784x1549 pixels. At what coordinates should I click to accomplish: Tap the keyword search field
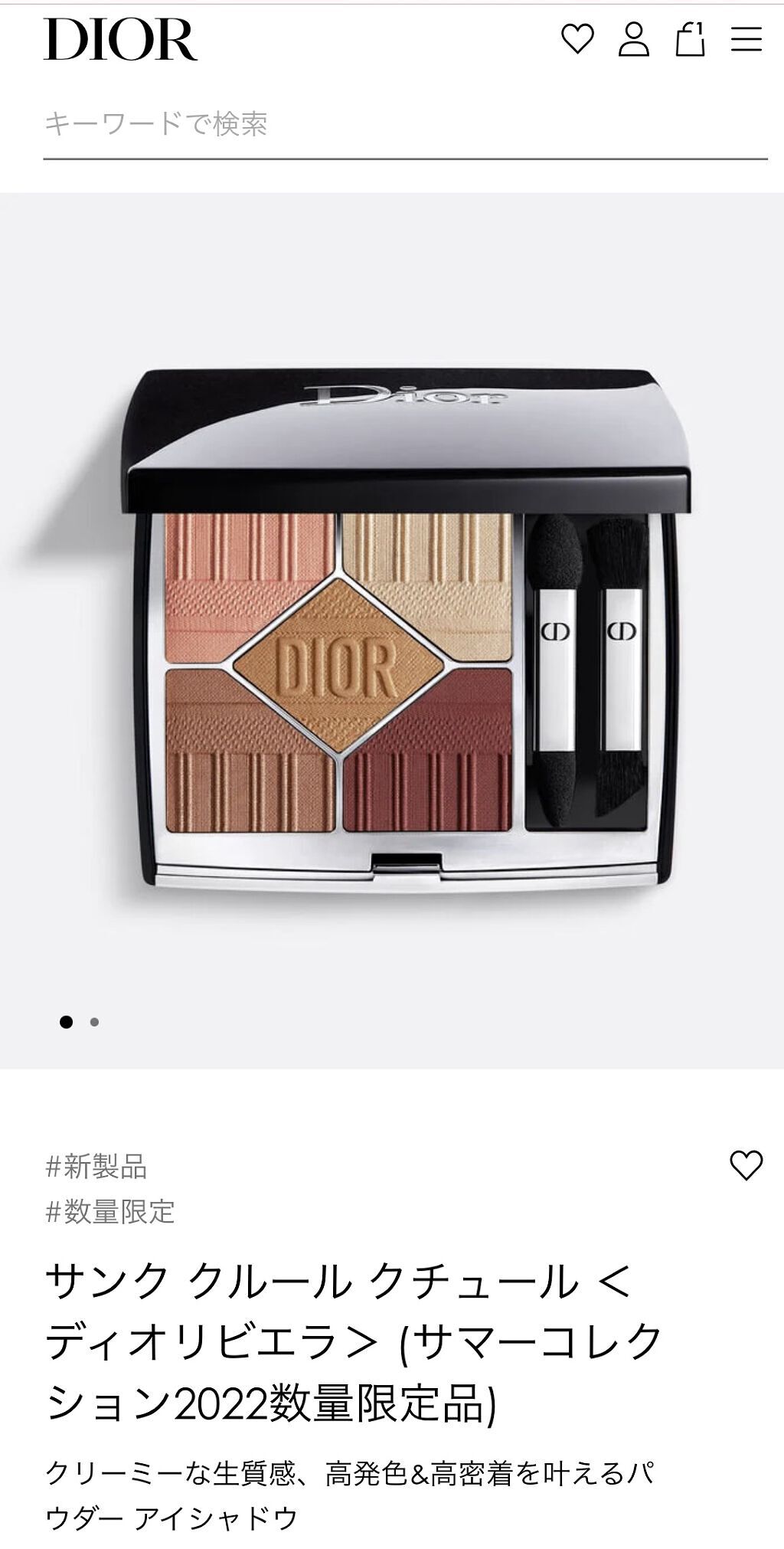(404, 124)
